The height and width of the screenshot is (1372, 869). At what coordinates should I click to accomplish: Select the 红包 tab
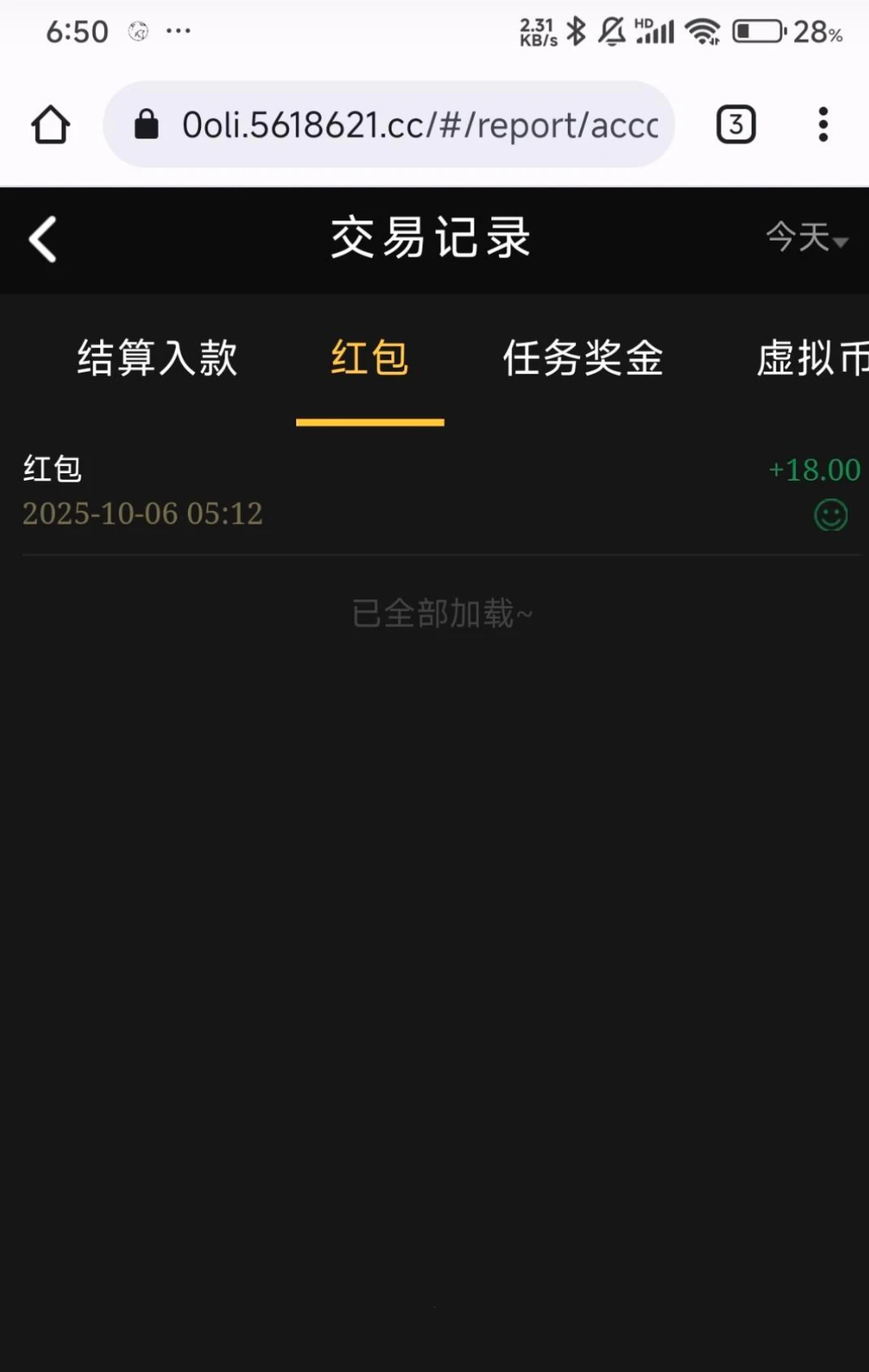click(x=369, y=358)
